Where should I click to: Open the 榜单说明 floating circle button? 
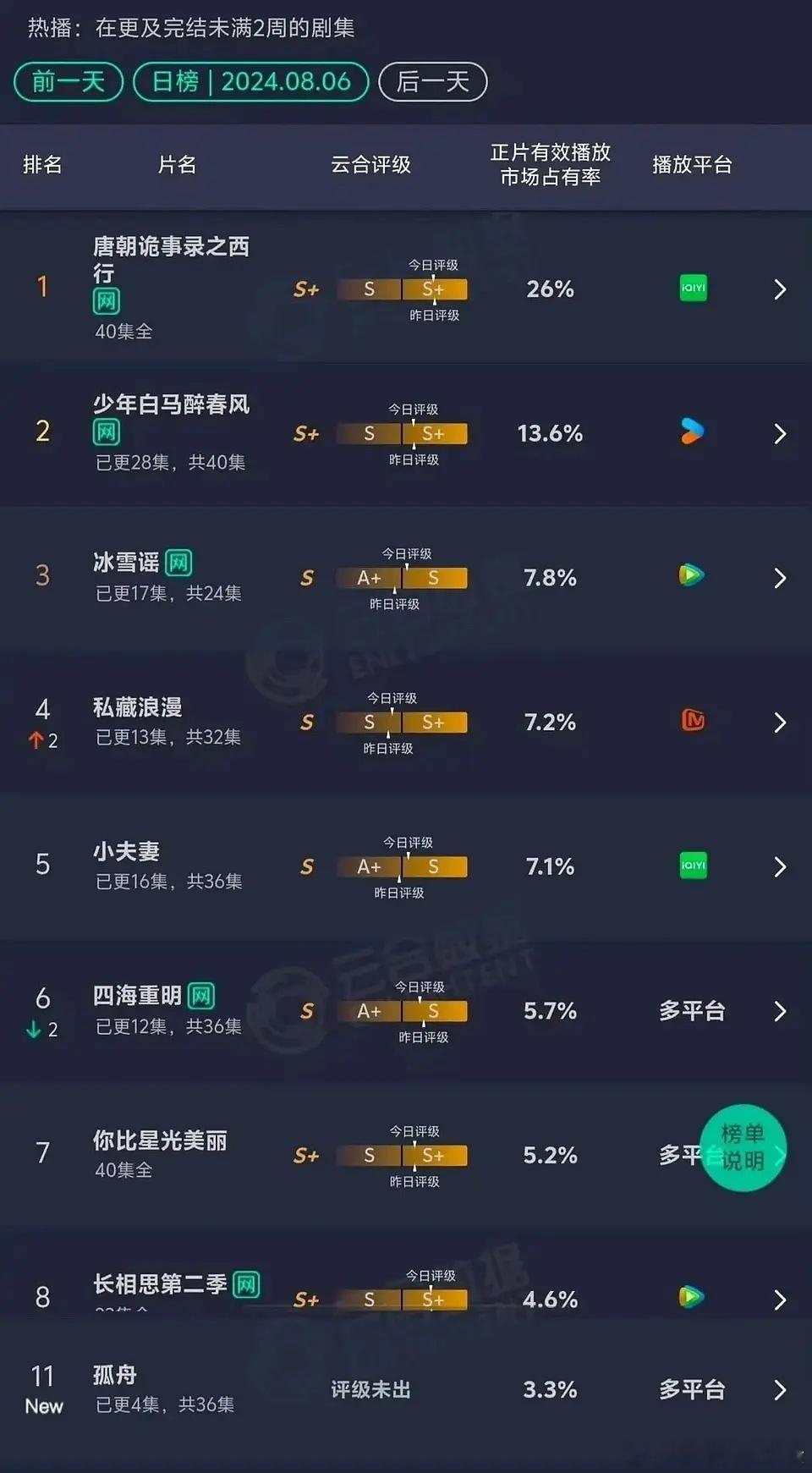pos(743,1147)
